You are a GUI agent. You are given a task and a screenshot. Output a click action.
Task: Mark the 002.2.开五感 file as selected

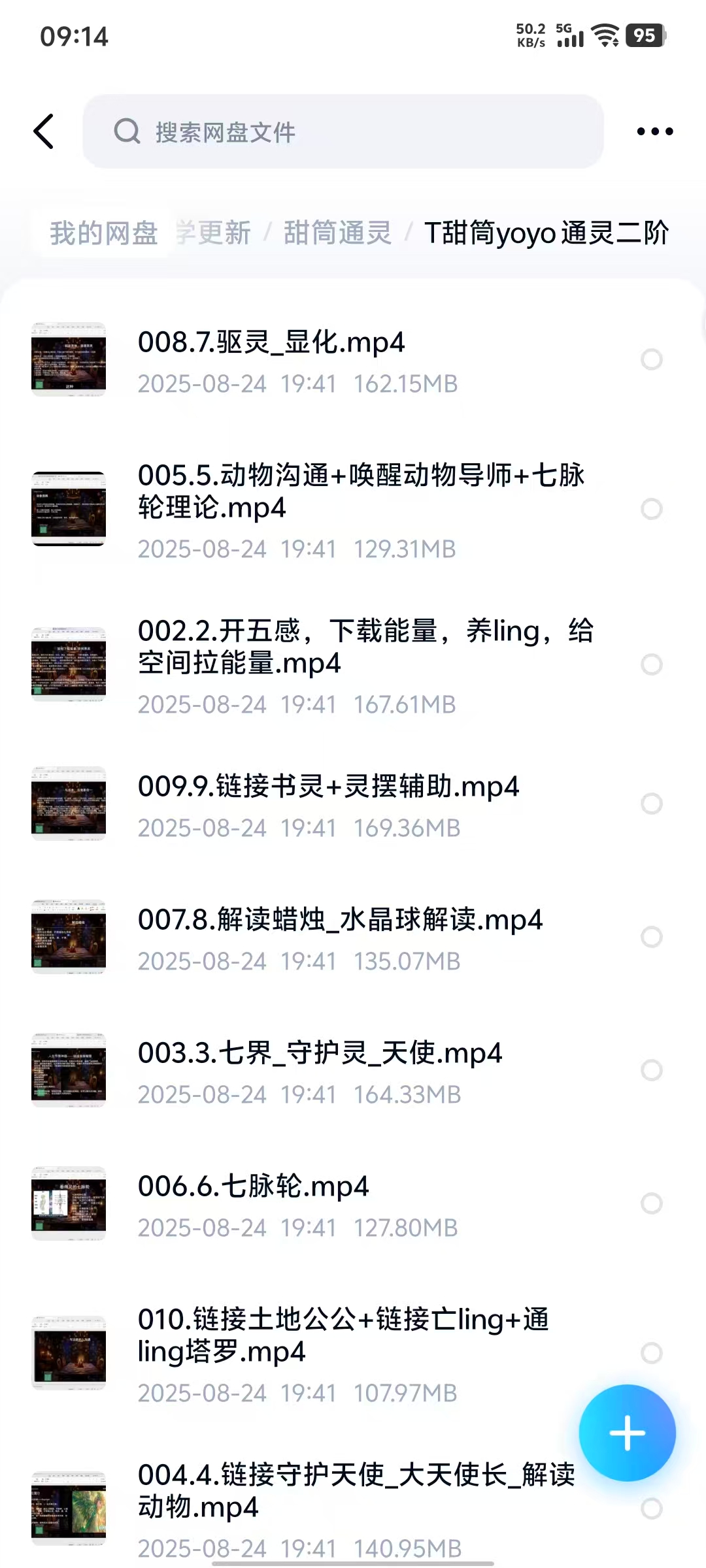pyautogui.click(x=651, y=664)
